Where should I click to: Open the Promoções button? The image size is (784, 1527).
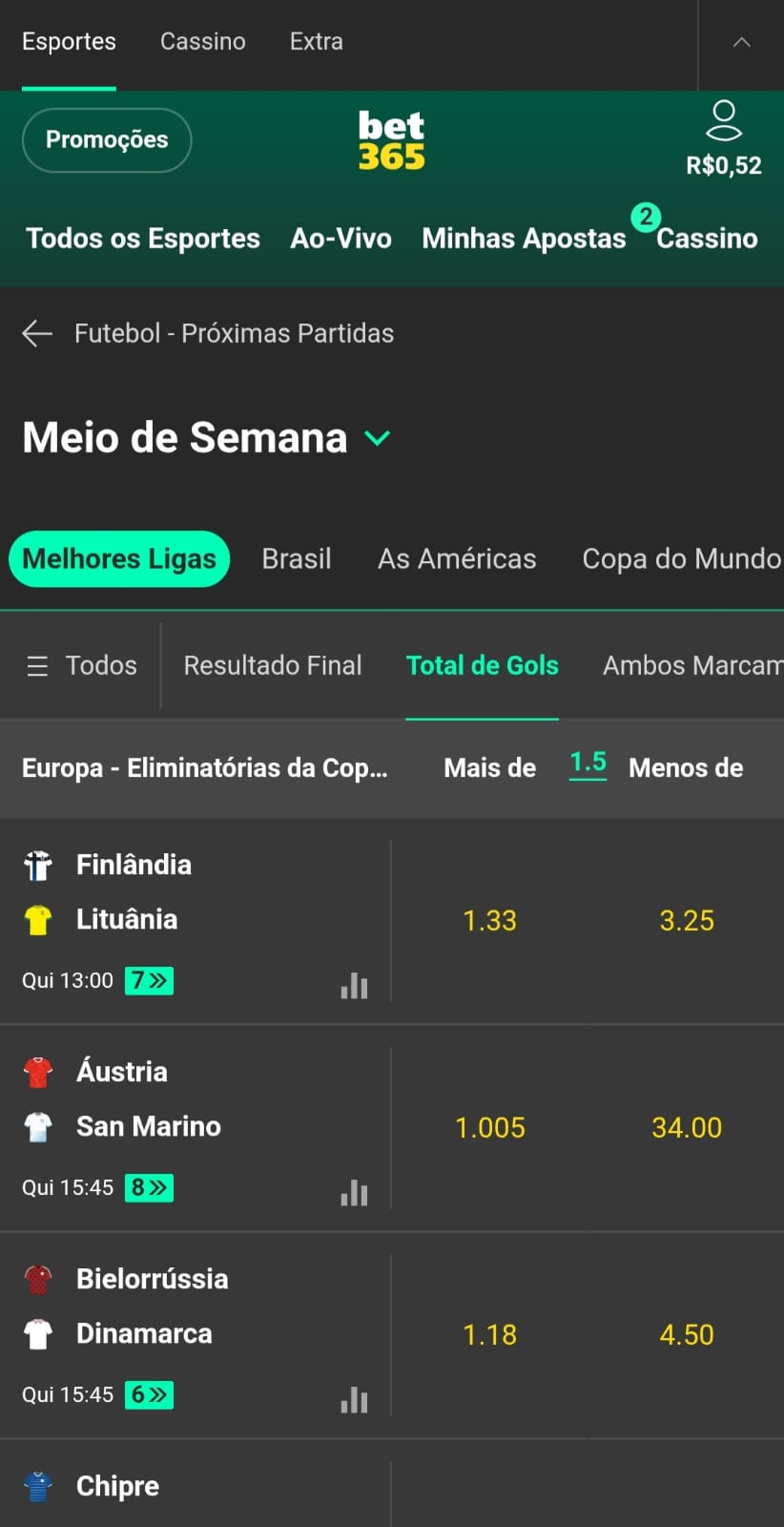(106, 139)
